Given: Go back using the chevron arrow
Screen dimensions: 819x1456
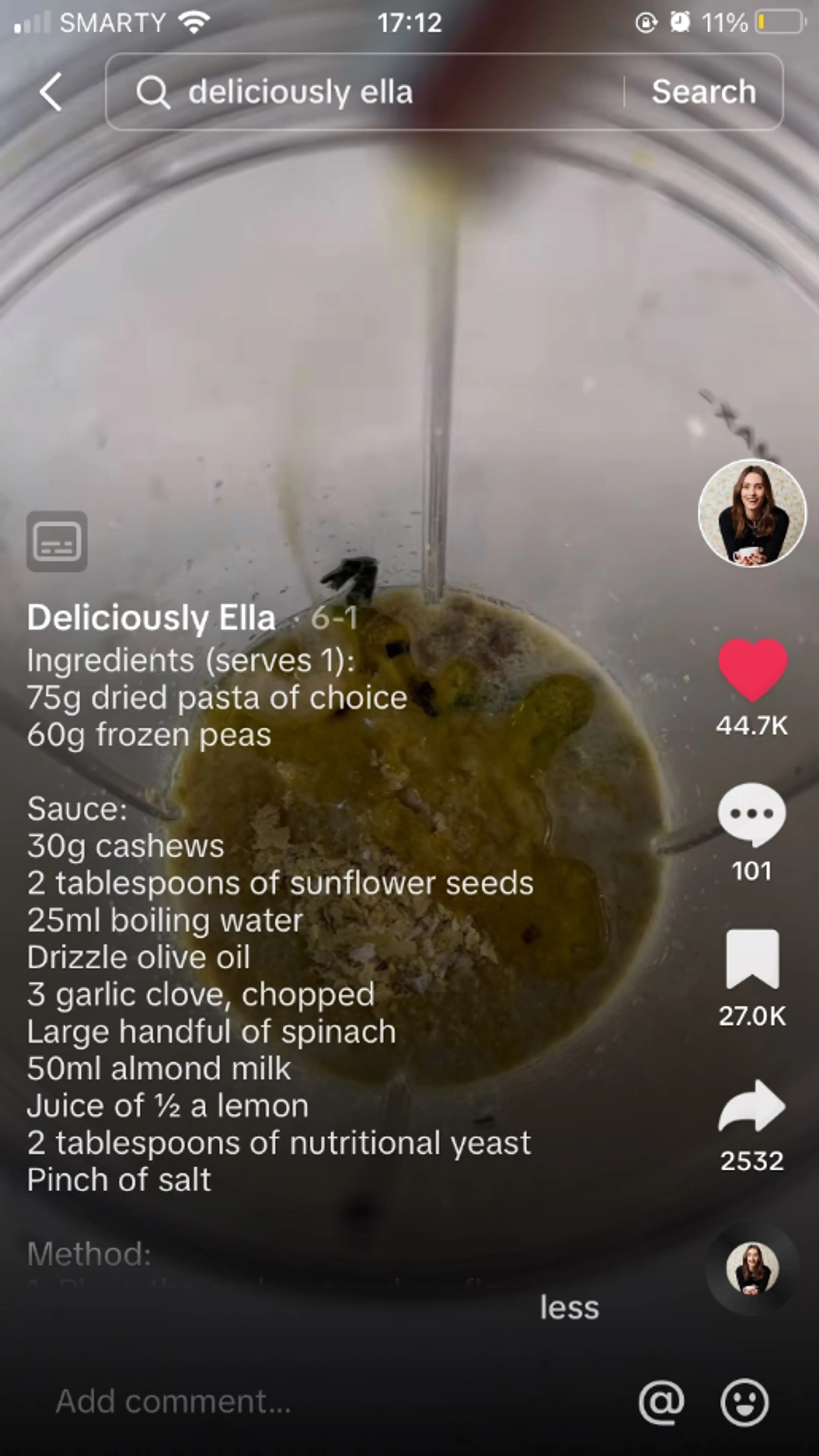Looking at the screenshot, I should (x=50, y=92).
